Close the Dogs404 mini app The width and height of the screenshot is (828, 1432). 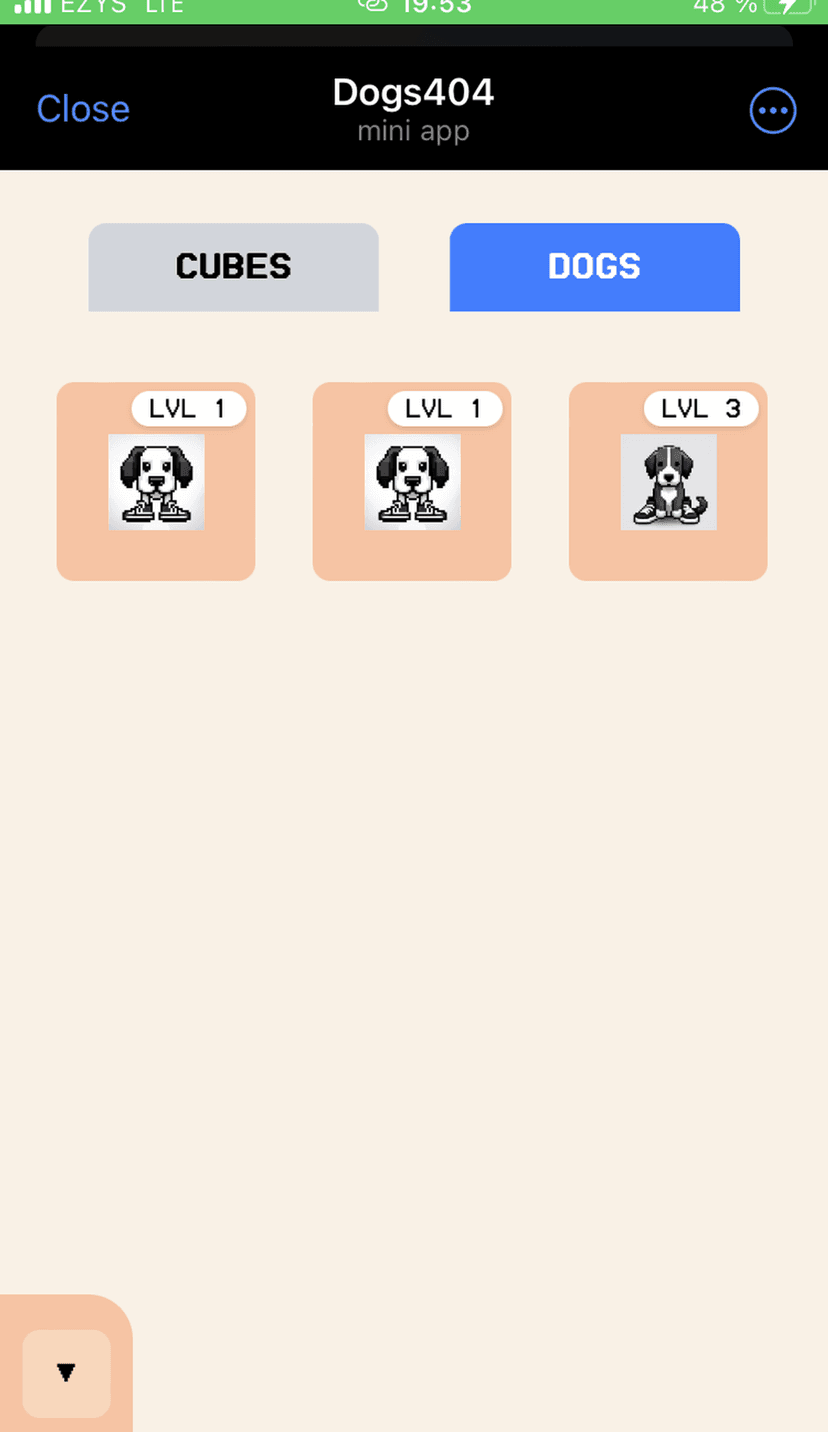click(x=83, y=109)
